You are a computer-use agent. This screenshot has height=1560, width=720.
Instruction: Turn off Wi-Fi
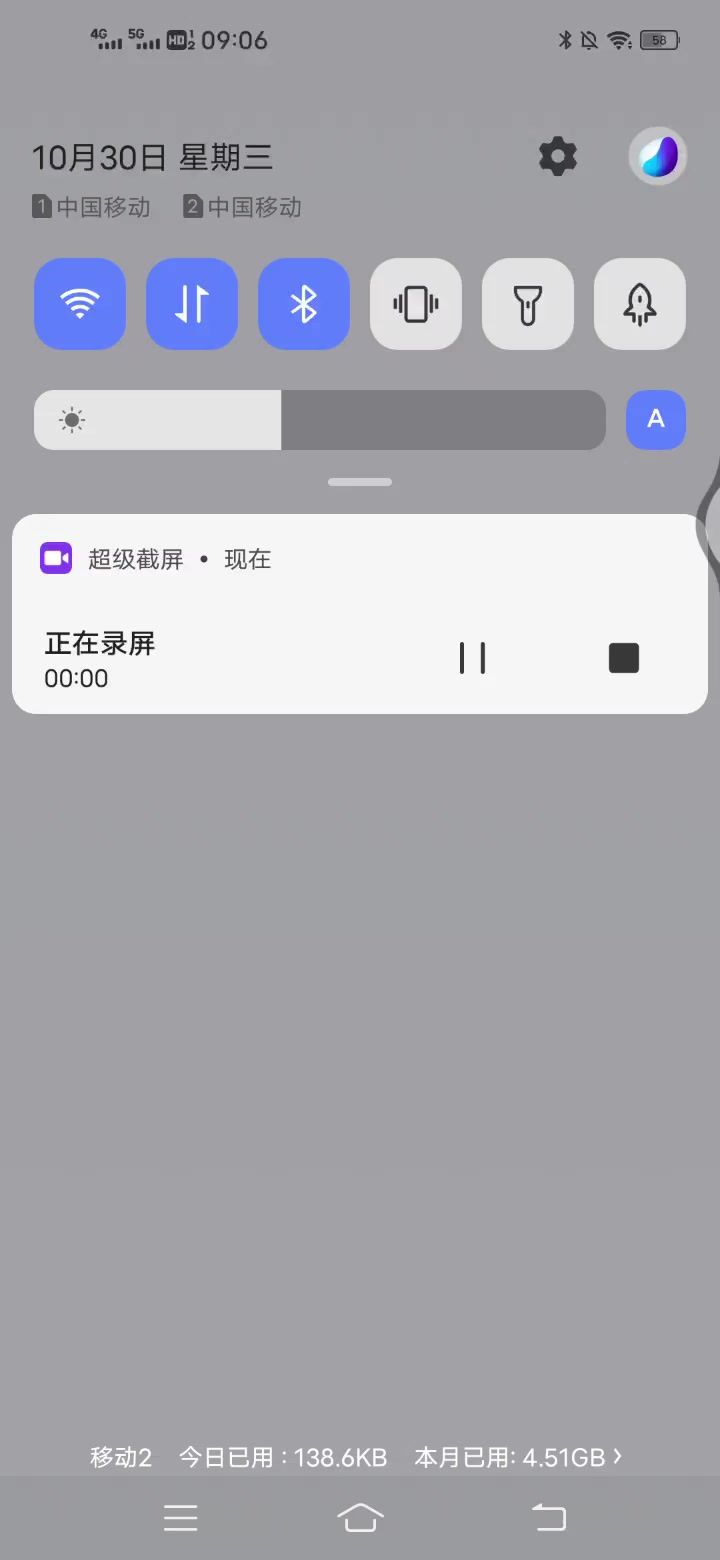point(80,304)
